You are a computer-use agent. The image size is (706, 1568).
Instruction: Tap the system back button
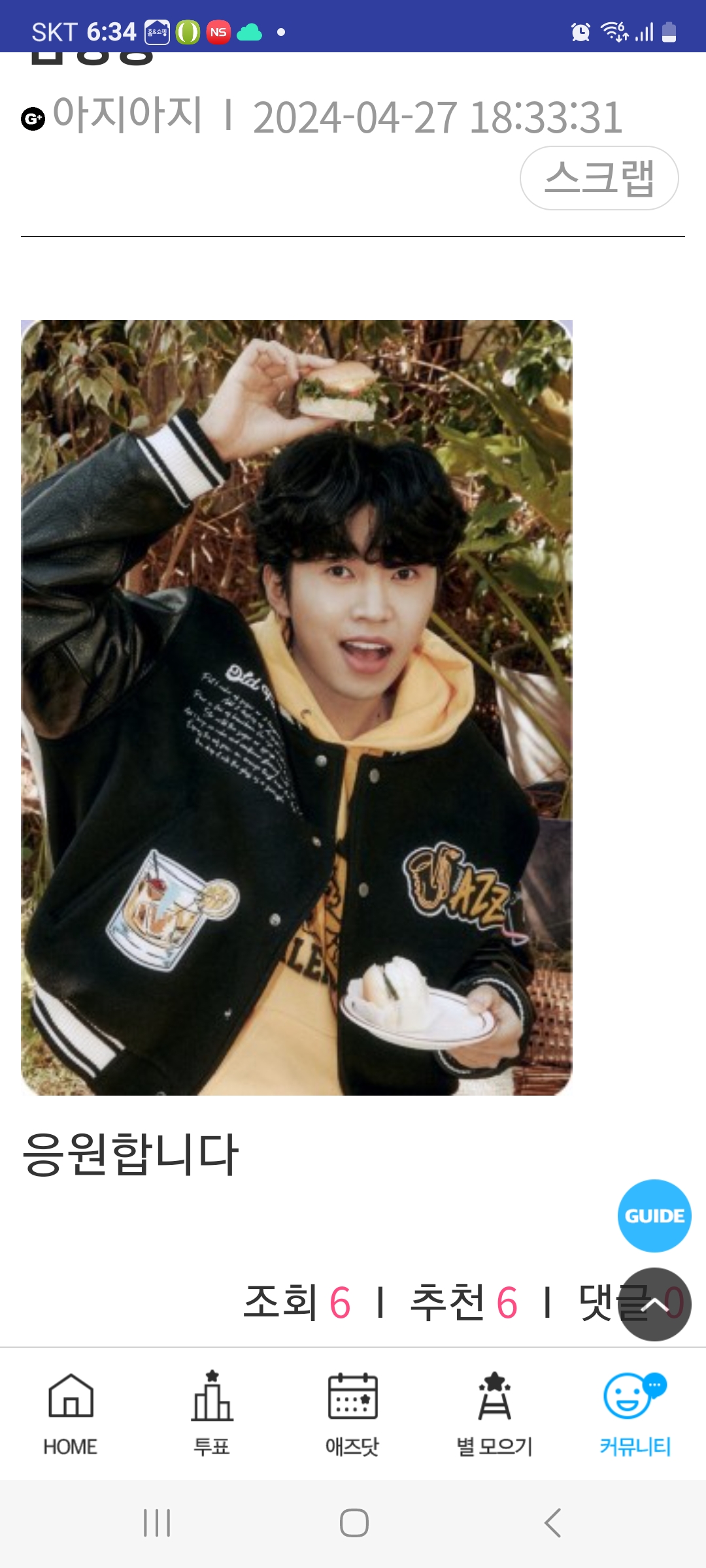click(x=552, y=1523)
